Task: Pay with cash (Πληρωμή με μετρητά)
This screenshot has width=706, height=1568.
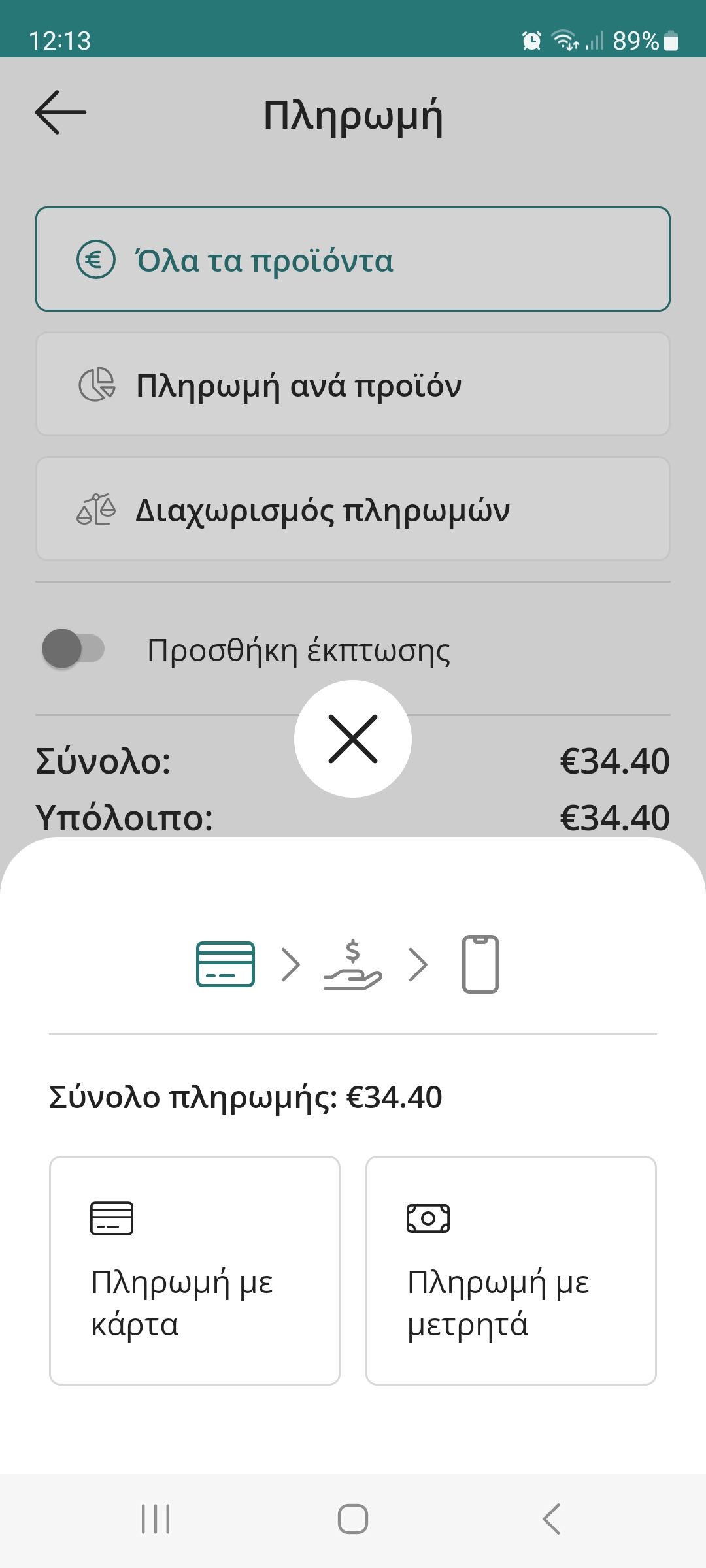Action: click(x=511, y=1270)
